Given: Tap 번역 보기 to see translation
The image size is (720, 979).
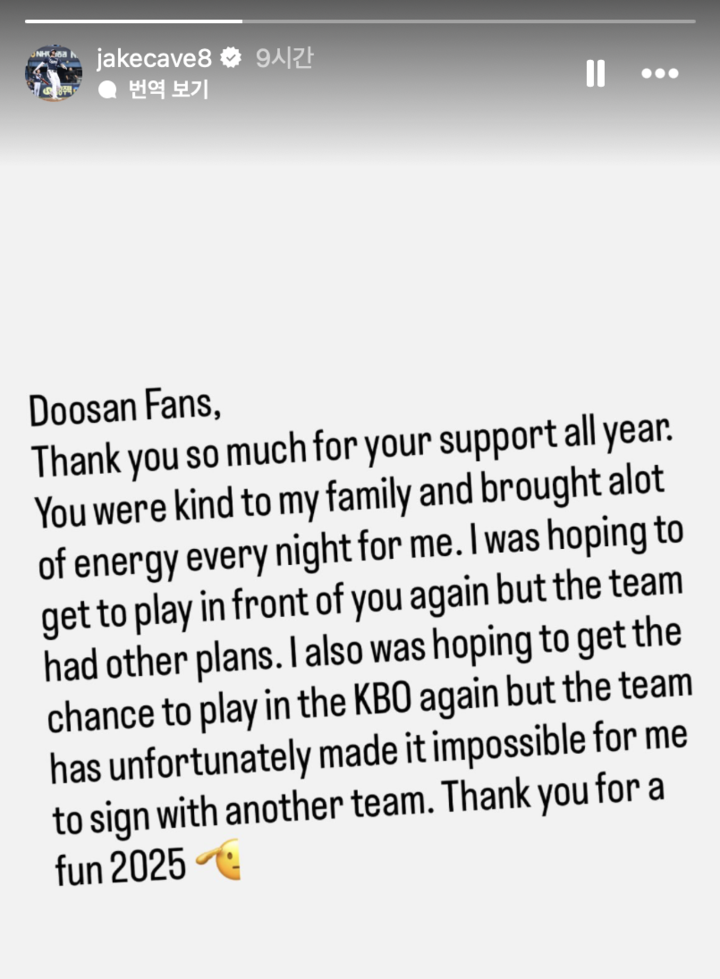Looking at the screenshot, I should coord(167,89).
